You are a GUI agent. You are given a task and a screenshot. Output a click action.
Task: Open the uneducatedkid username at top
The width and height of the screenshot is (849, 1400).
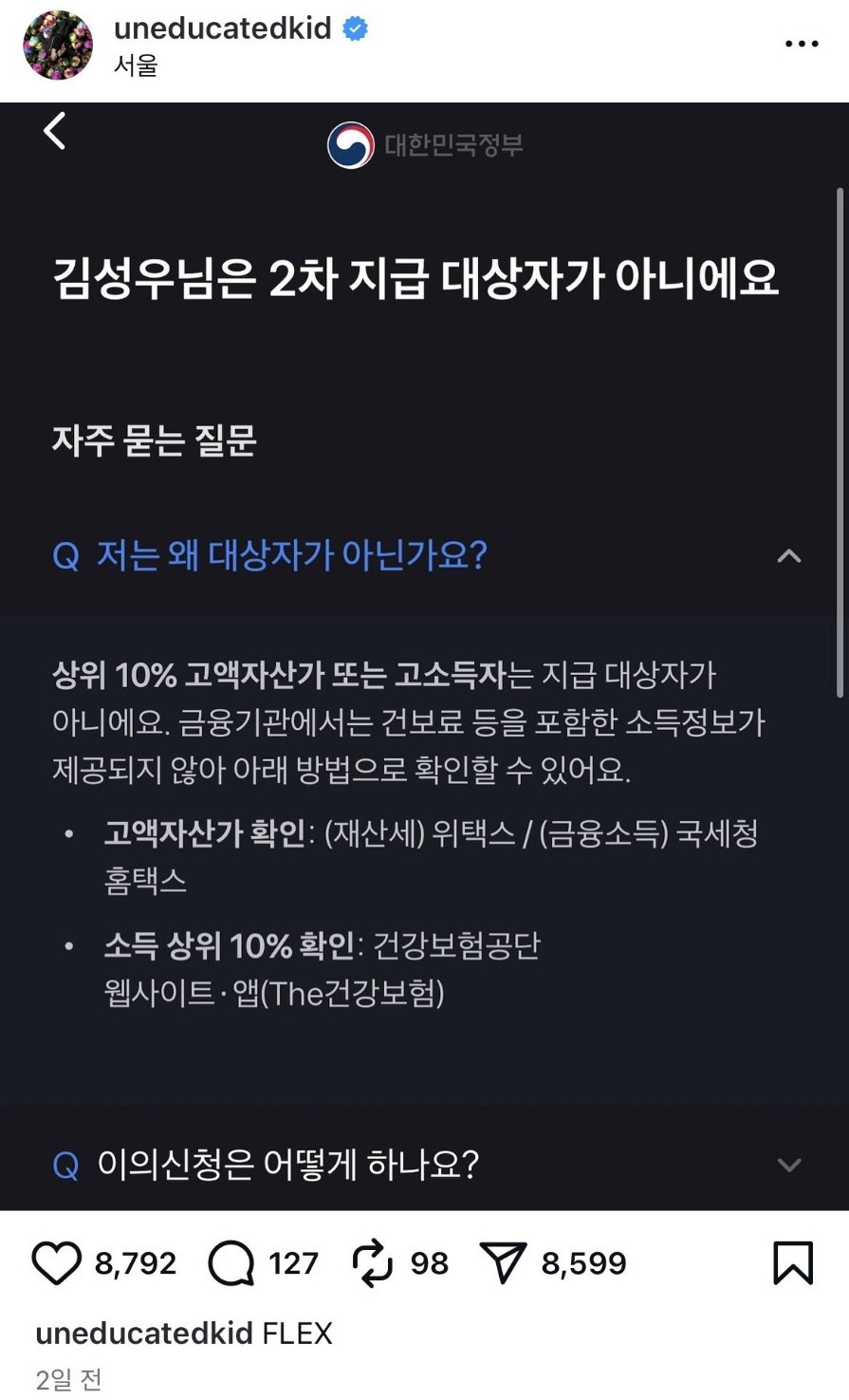pyautogui.click(x=222, y=28)
